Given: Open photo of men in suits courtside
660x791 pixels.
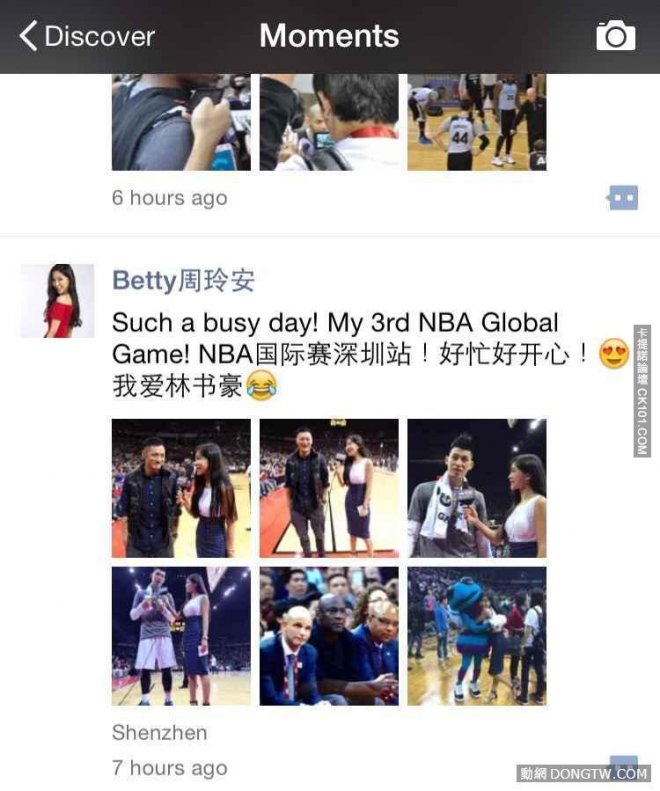Looking at the screenshot, I should (329, 636).
